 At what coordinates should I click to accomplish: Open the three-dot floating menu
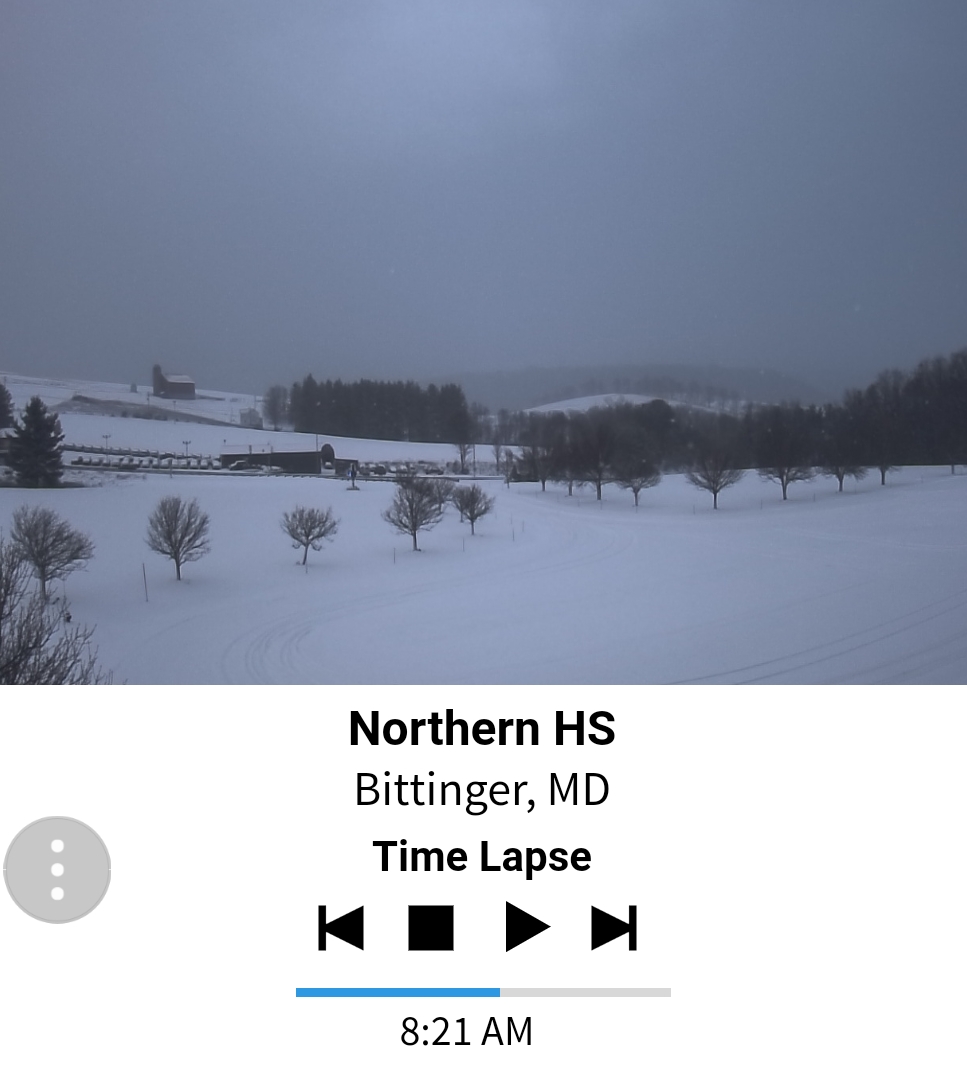(57, 870)
